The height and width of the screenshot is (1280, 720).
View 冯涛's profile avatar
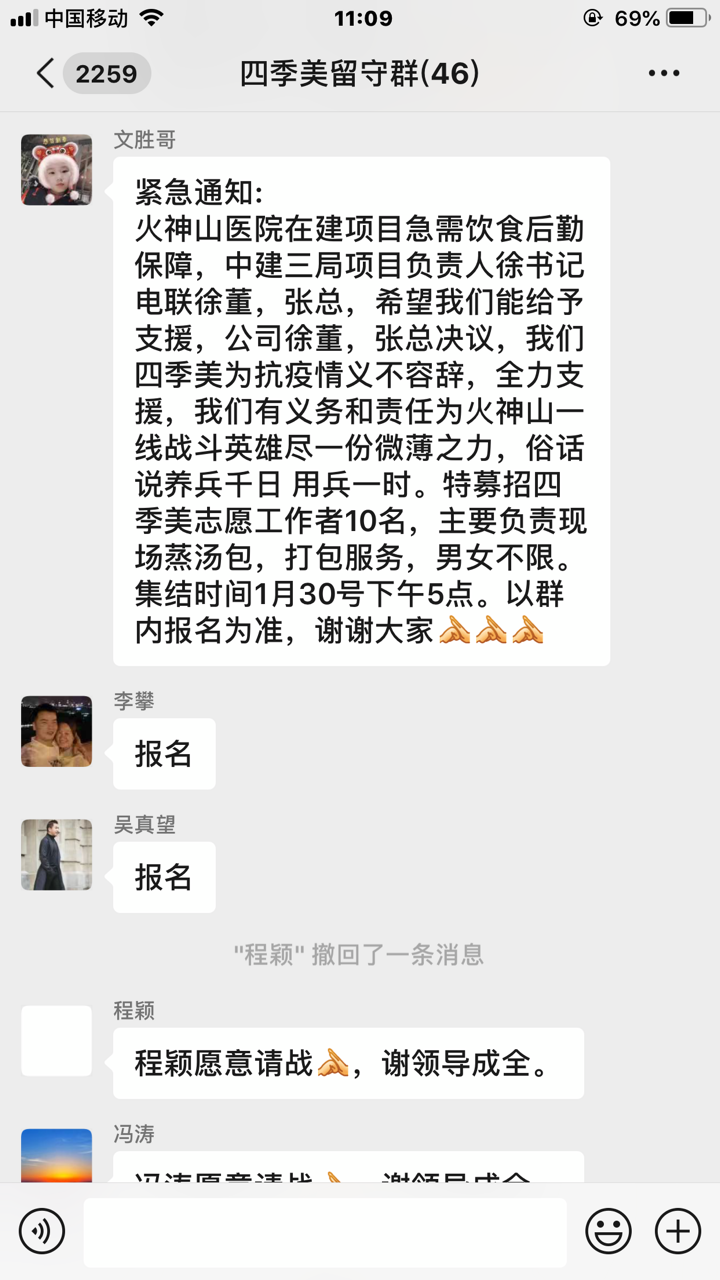[x=56, y=1155]
